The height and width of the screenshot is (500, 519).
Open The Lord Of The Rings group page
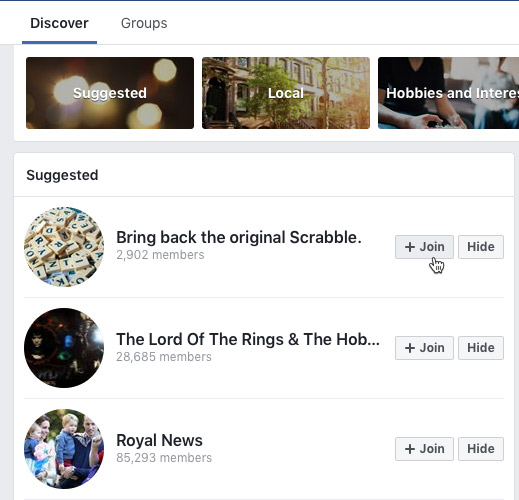(x=248, y=339)
